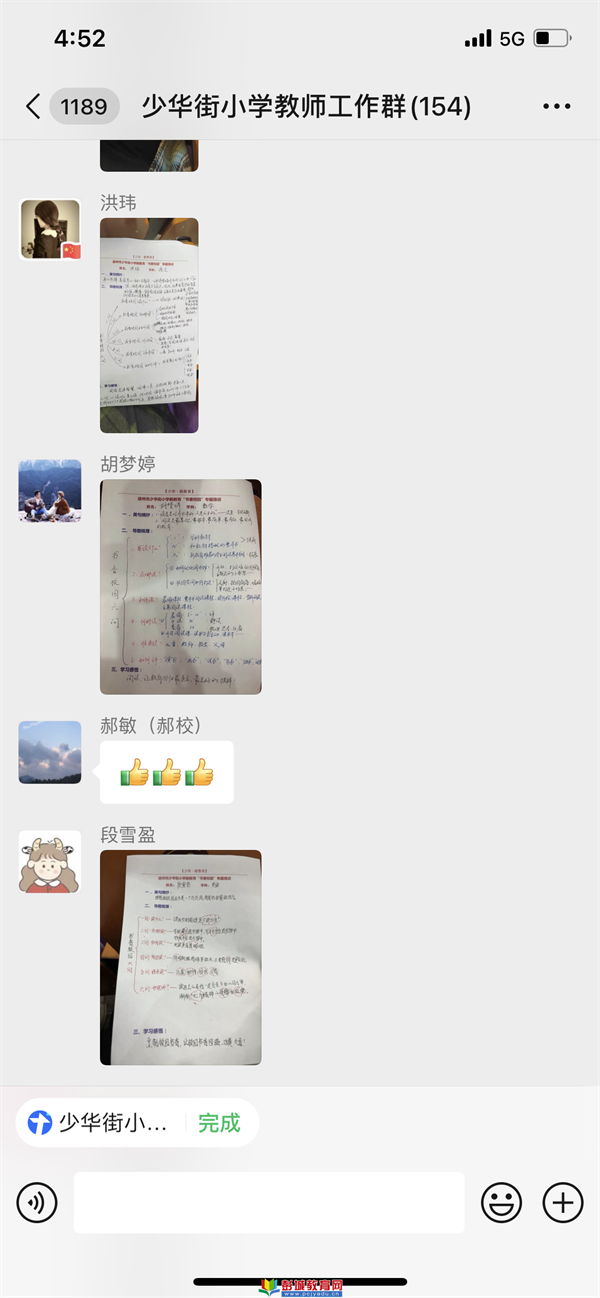This screenshot has width=600, height=1298.
Task: Open the partially visible image at top
Action: (149, 156)
